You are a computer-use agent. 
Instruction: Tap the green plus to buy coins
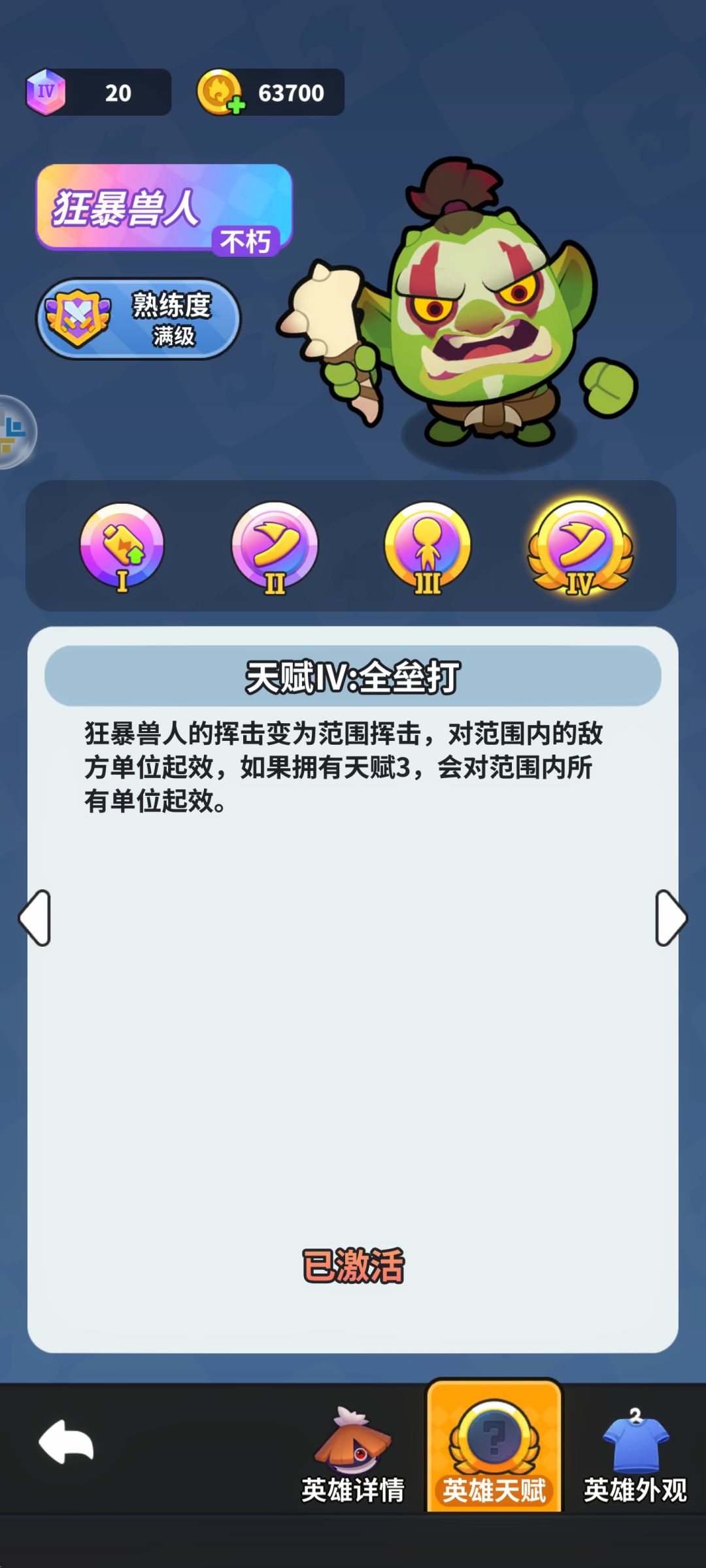[x=239, y=105]
